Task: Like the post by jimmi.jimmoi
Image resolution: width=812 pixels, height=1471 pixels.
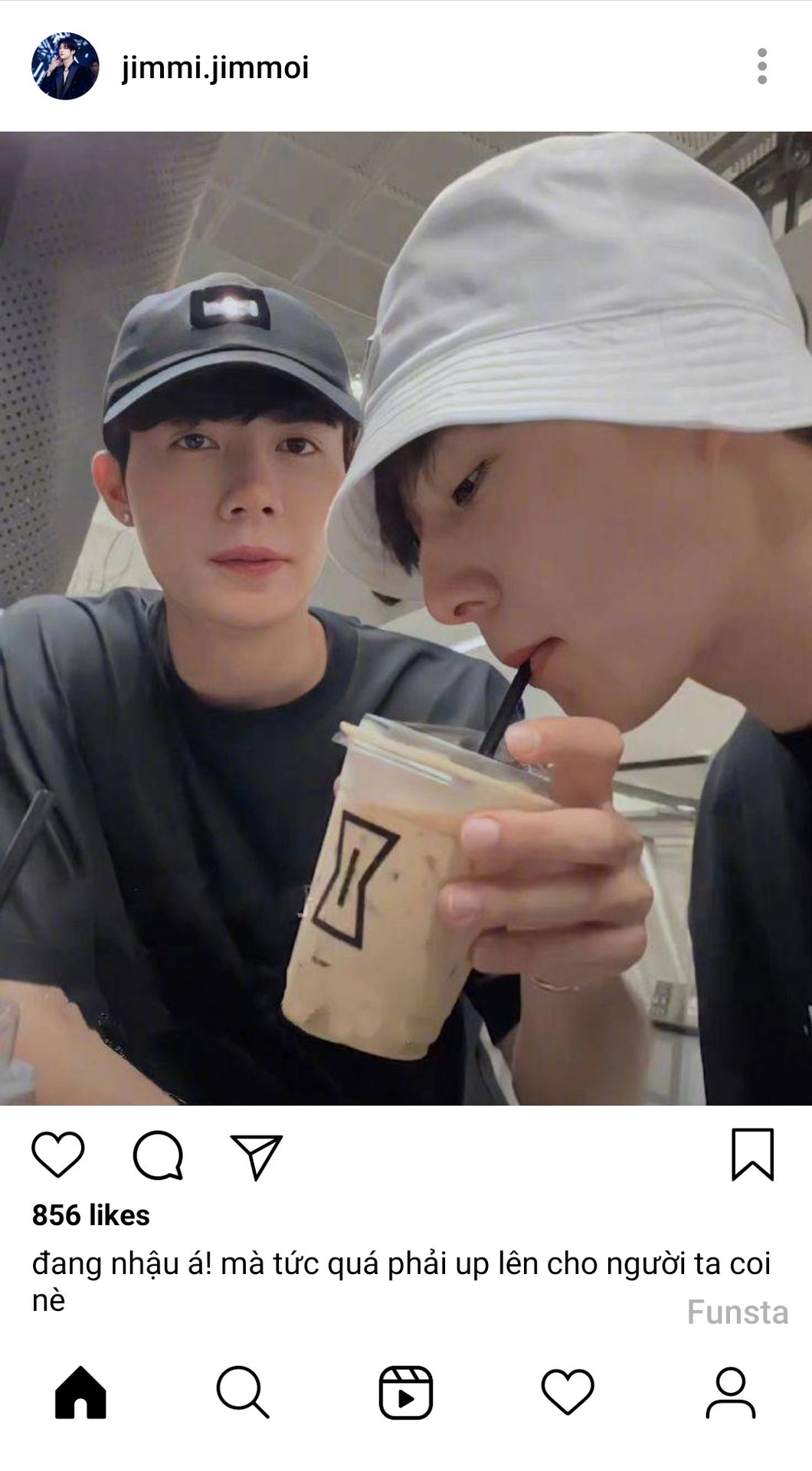Action: click(57, 1155)
